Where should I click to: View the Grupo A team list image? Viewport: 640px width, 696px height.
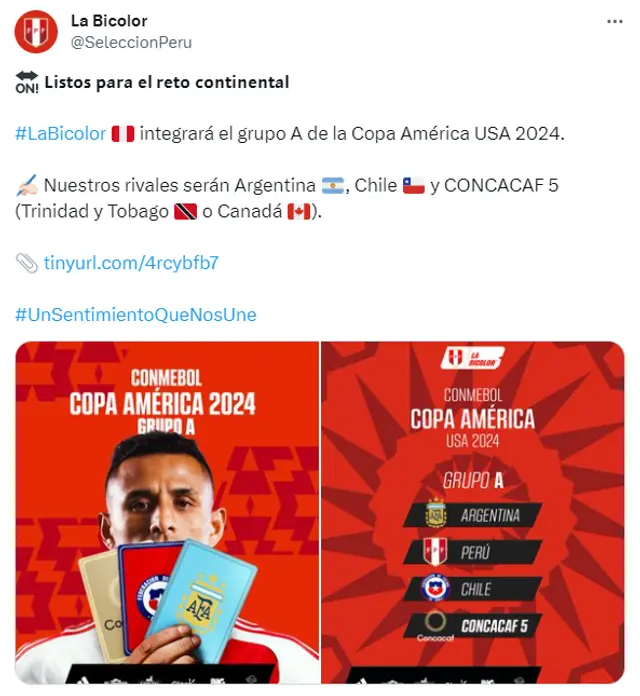[473, 513]
